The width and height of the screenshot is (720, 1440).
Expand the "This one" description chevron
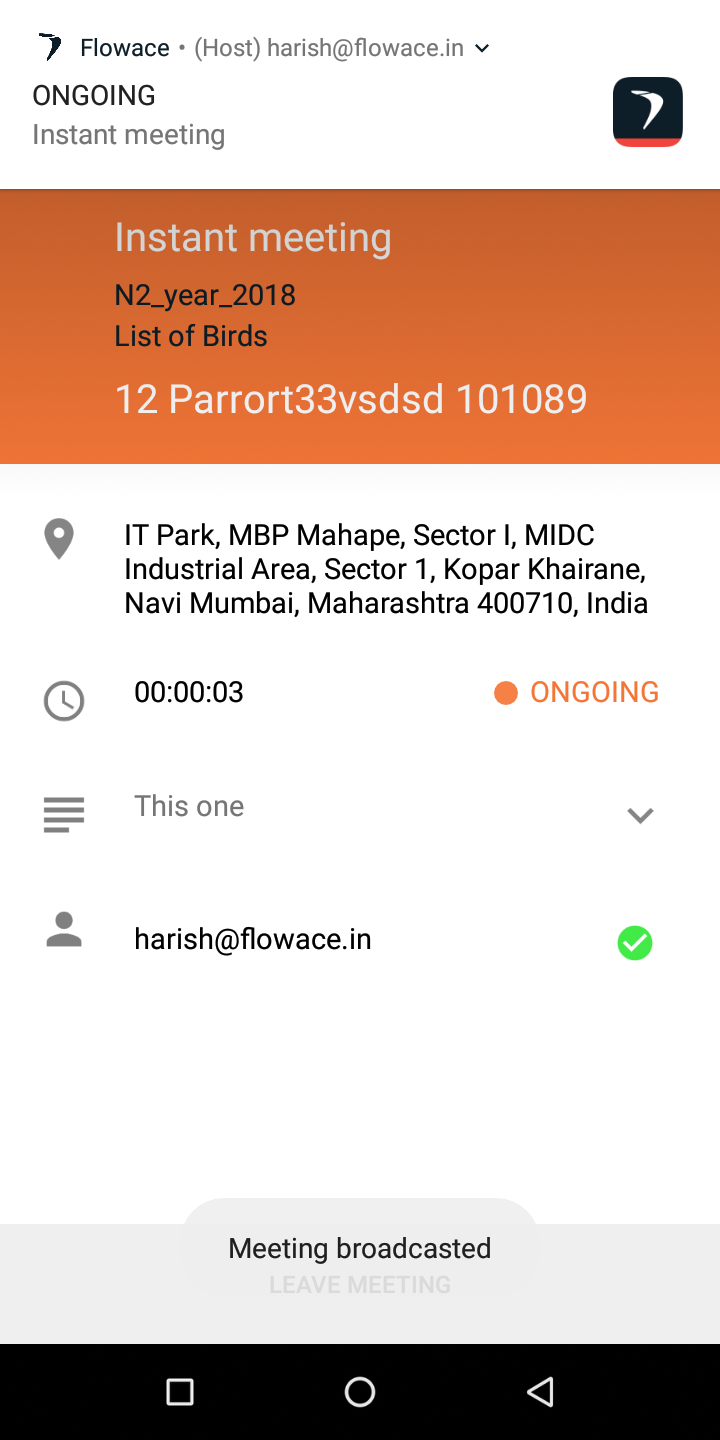point(640,815)
